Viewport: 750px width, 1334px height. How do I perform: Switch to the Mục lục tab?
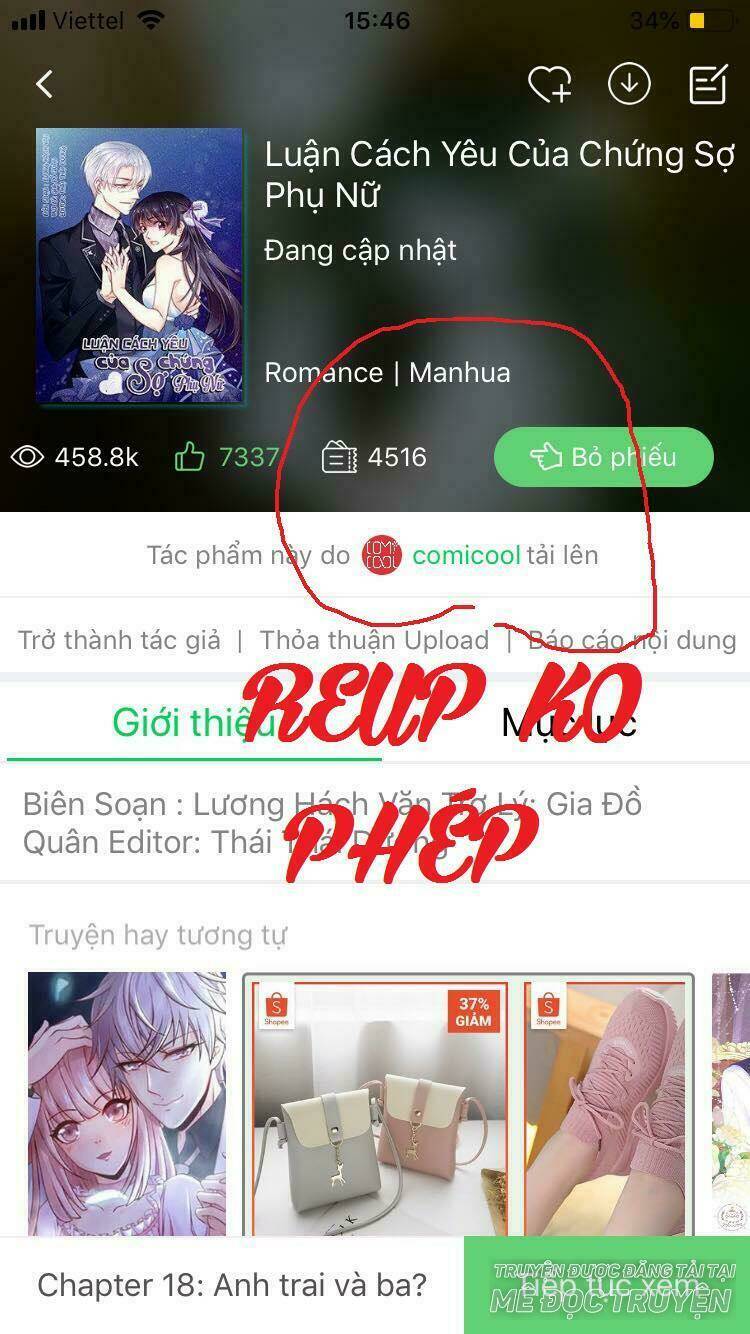568,722
